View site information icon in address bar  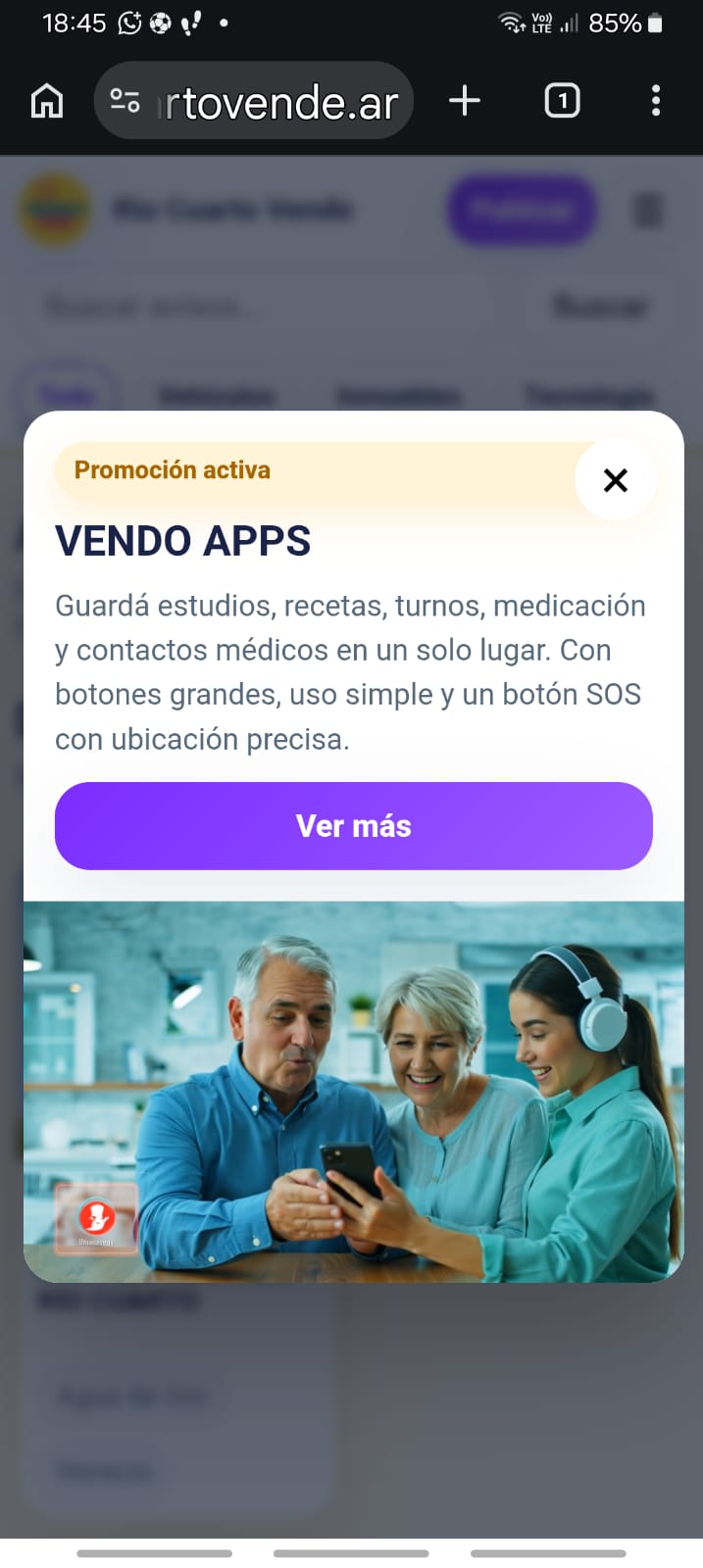pyautogui.click(x=125, y=101)
